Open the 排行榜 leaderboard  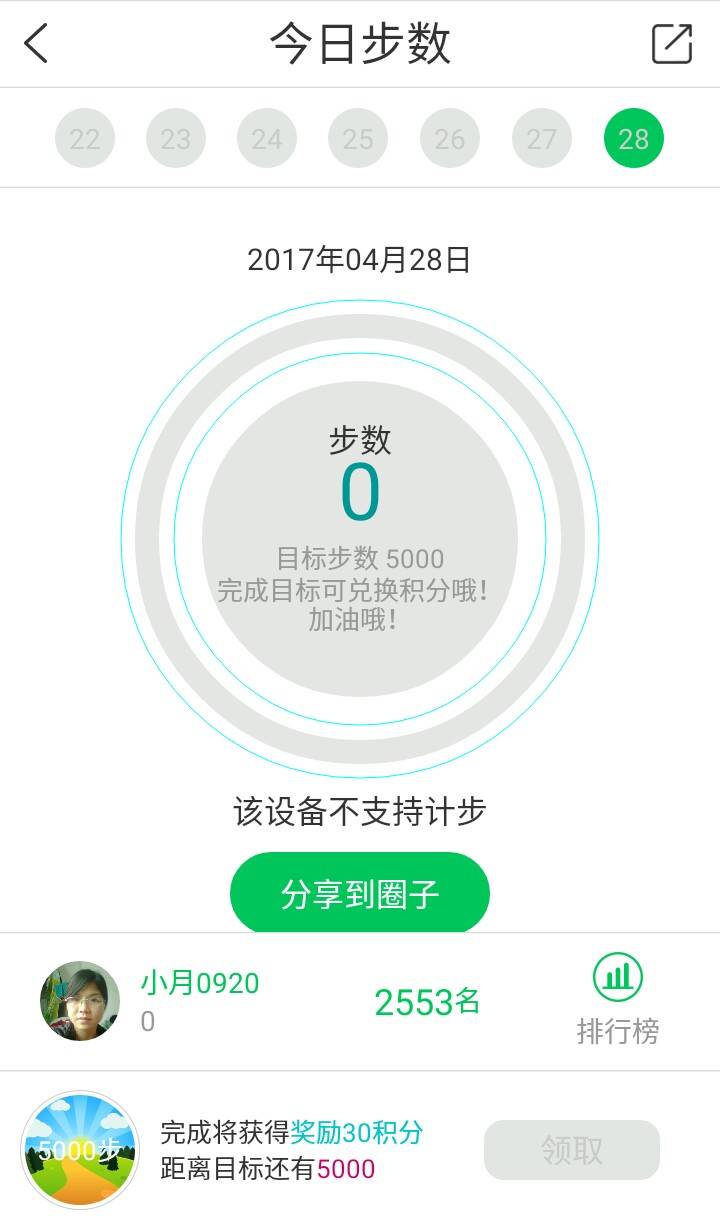pyautogui.click(x=618, y=1000)
